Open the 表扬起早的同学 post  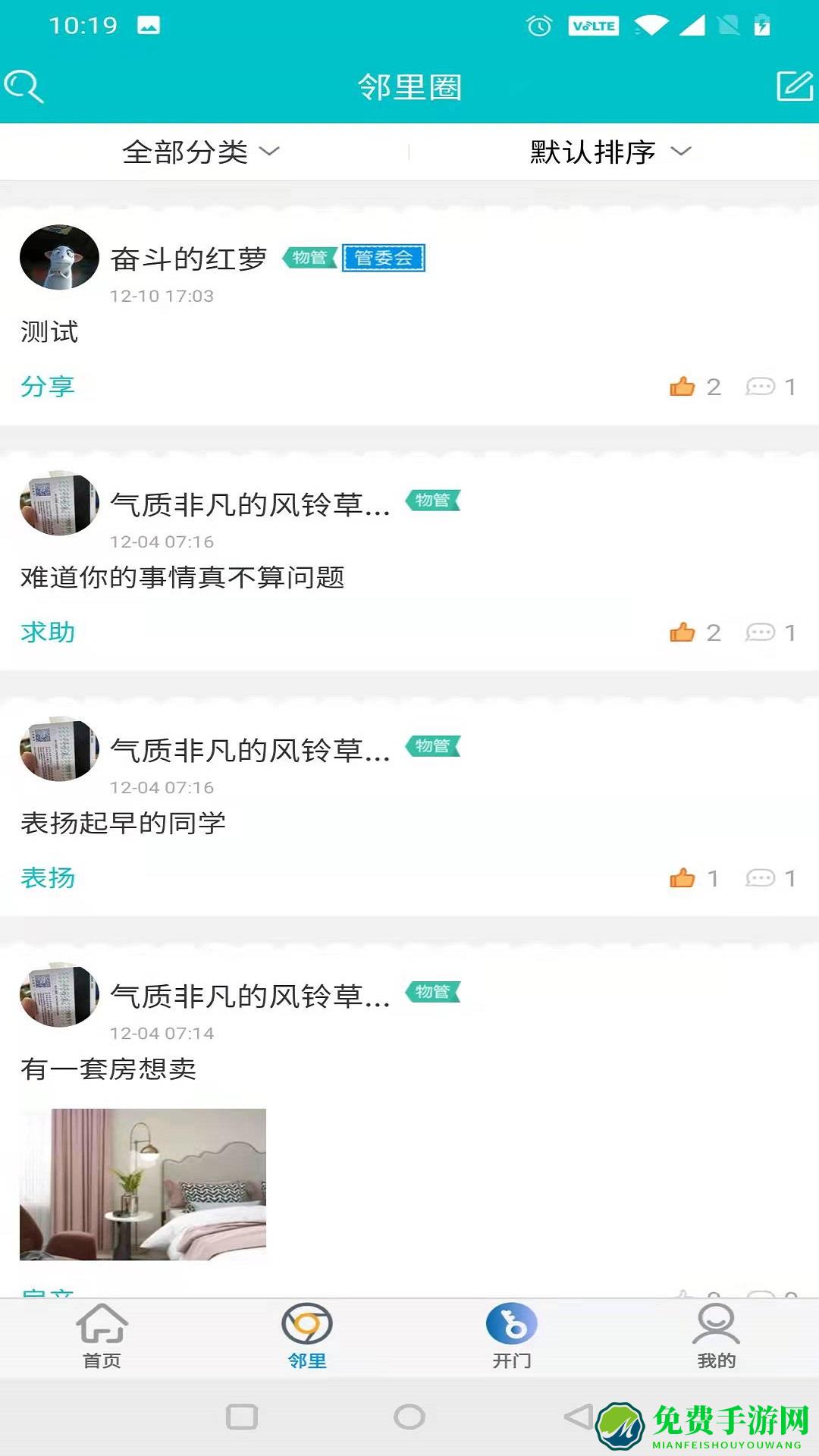[x=123, y=824]
